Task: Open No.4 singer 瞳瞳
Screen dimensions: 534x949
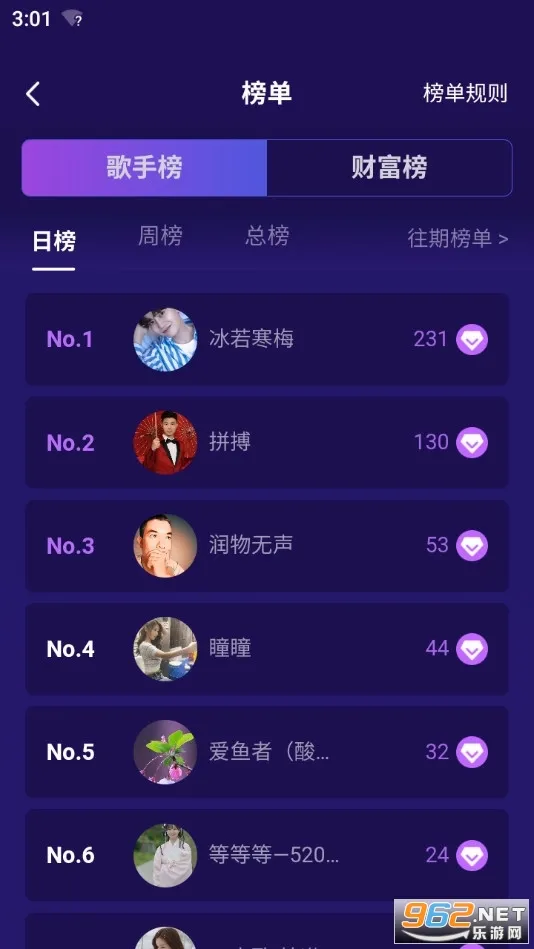Action: coord(267,649)
